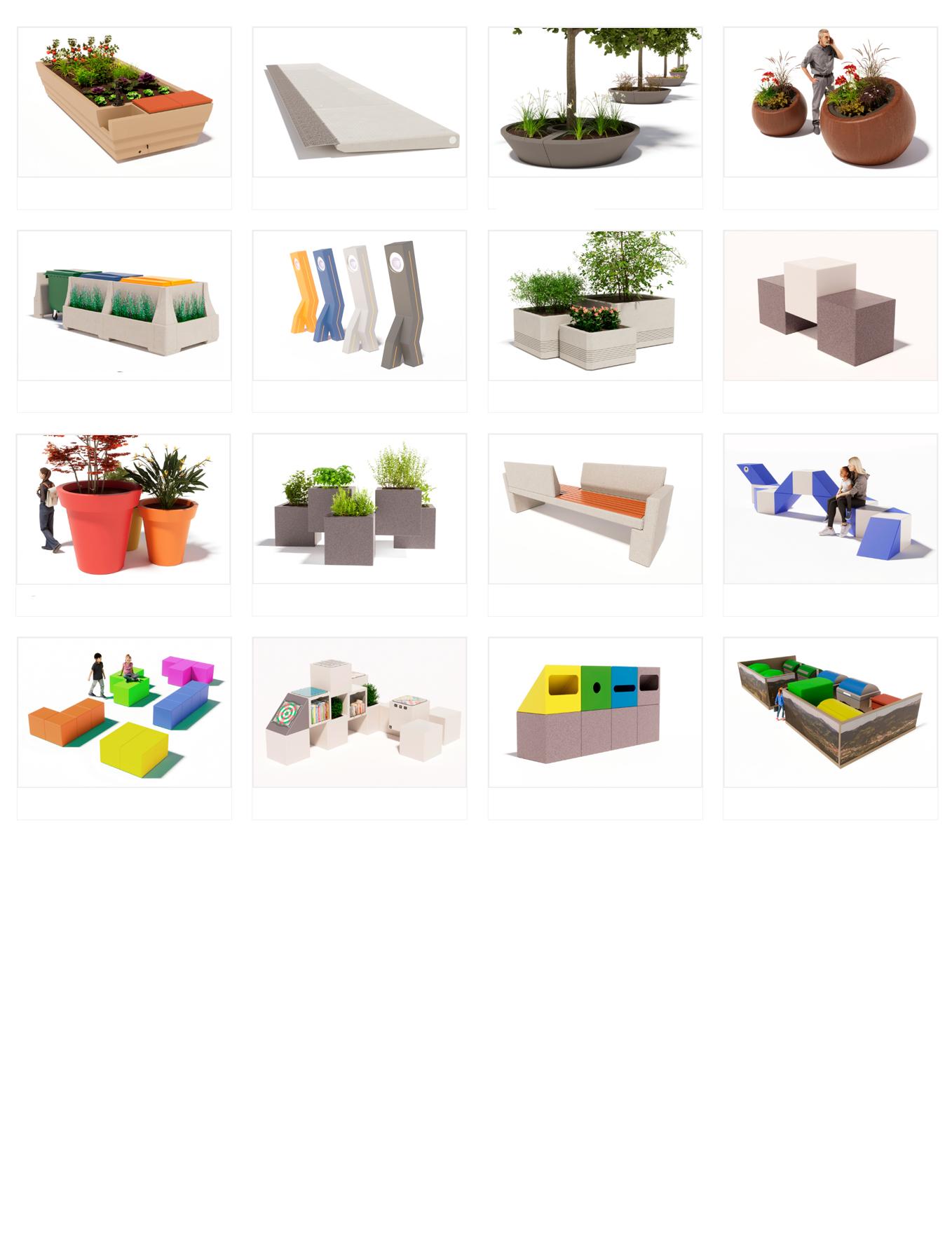This screenshot has height=1242, width=952.
Task: Open the long flat grey curb product
Action: 360,102
